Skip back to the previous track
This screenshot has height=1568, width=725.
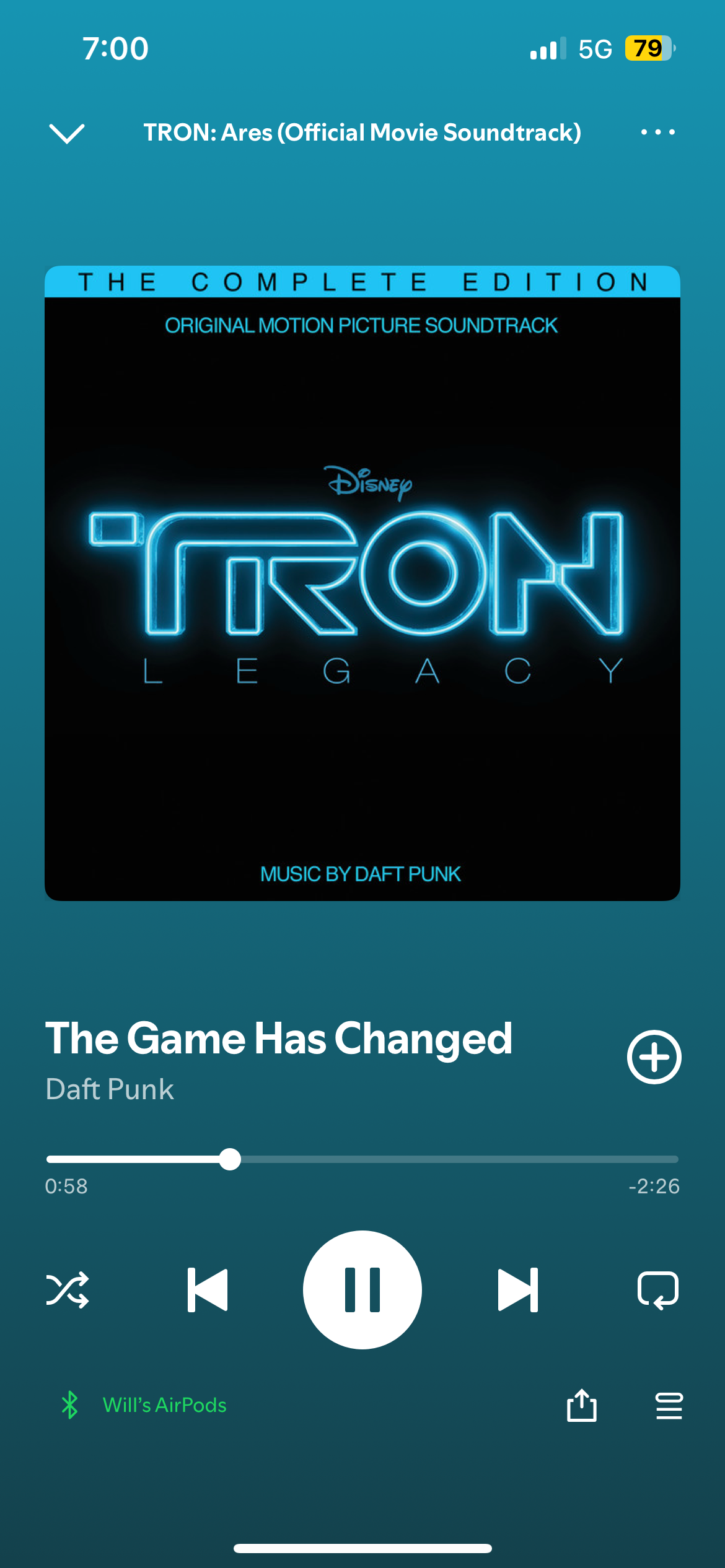pyautogui.click(x=208, y=1290)
